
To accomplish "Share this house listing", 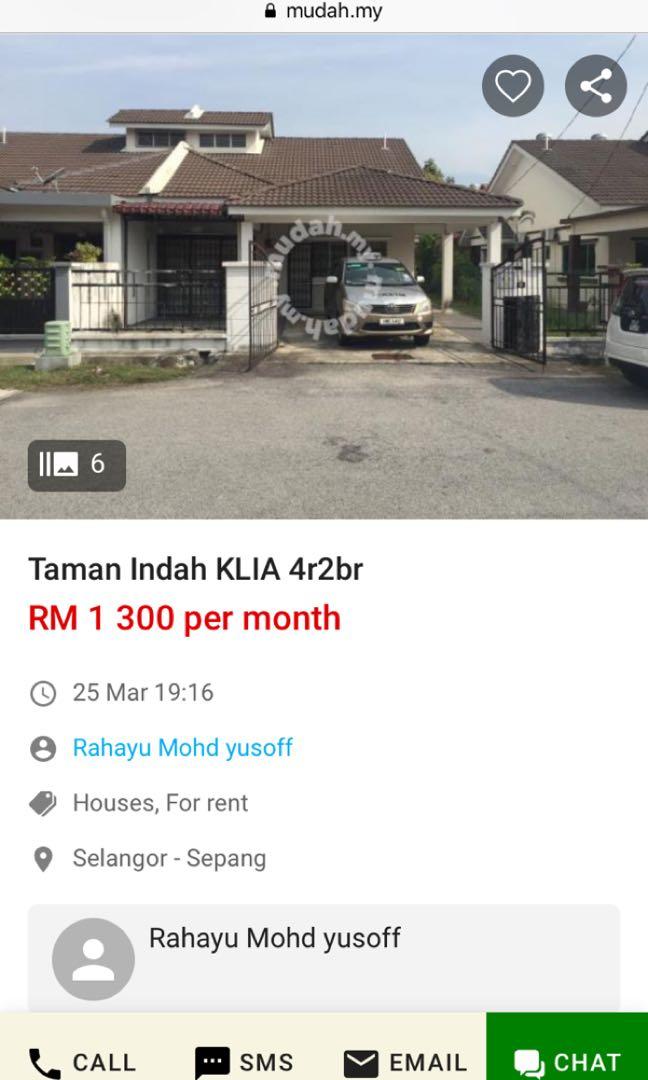I will click(596, 86).
